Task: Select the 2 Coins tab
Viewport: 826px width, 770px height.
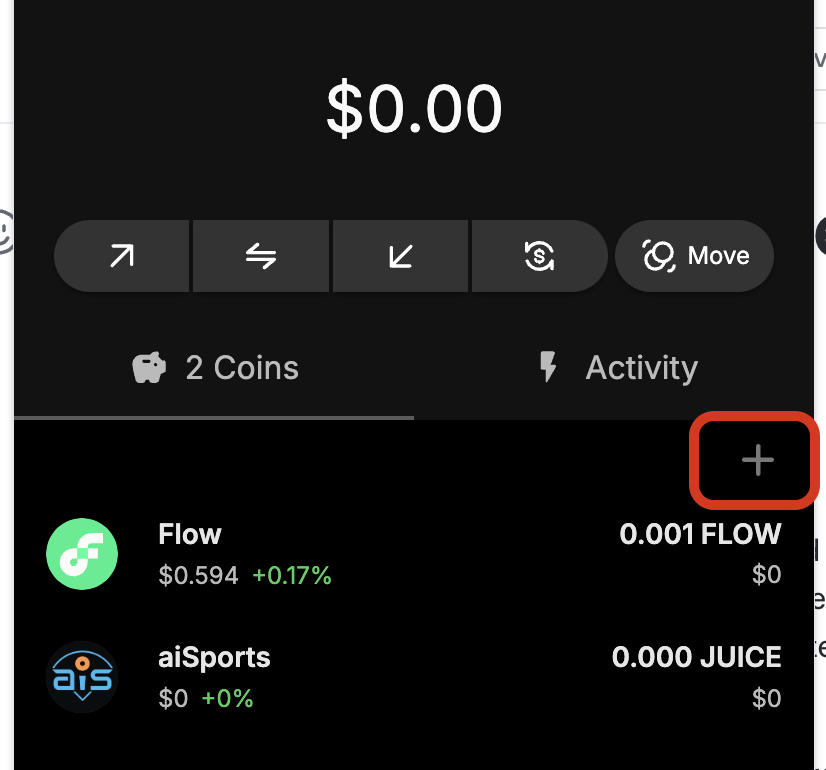Action: point(215,368)
